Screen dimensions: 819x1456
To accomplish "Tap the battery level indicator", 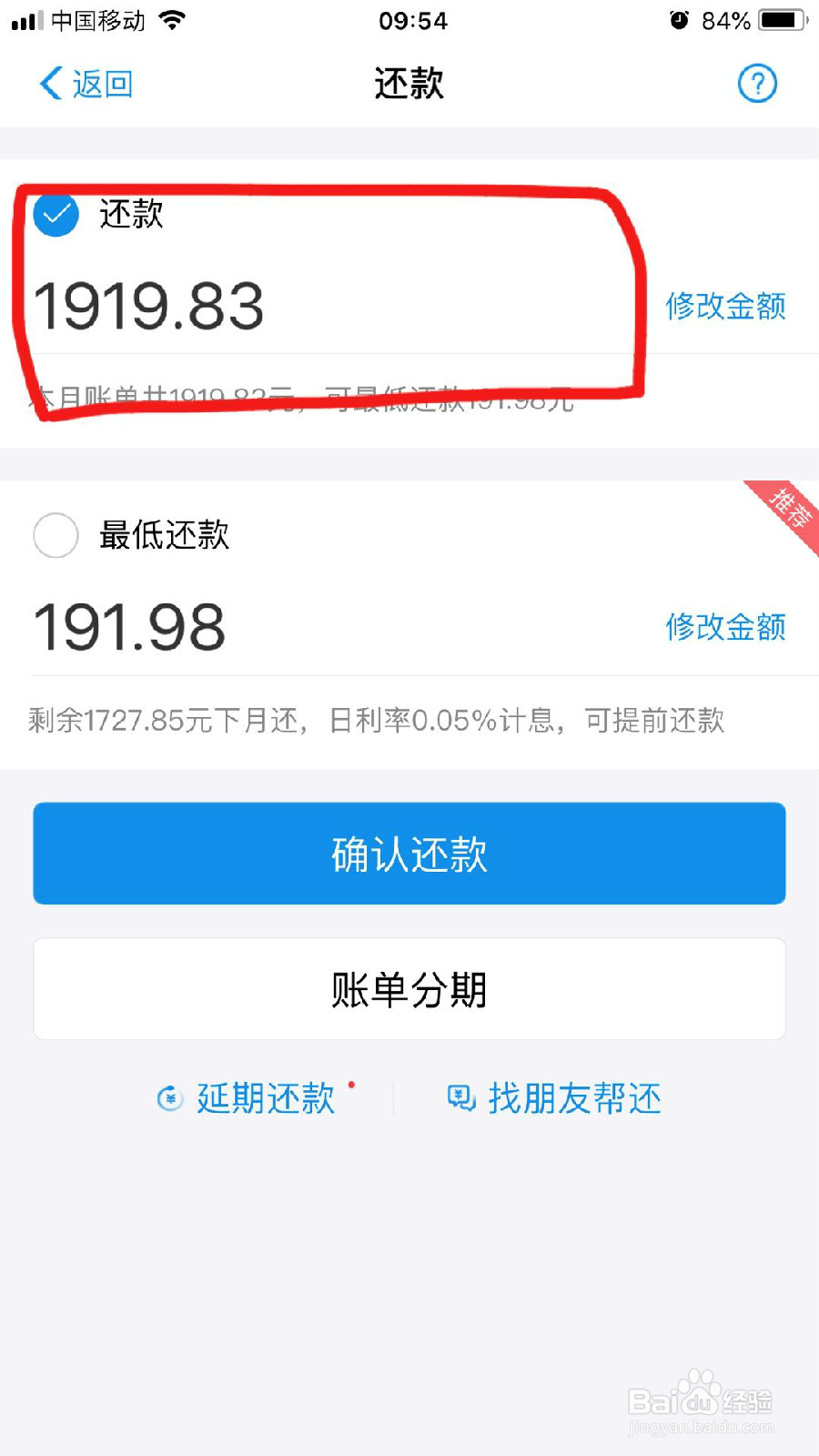I will (778, 18).
